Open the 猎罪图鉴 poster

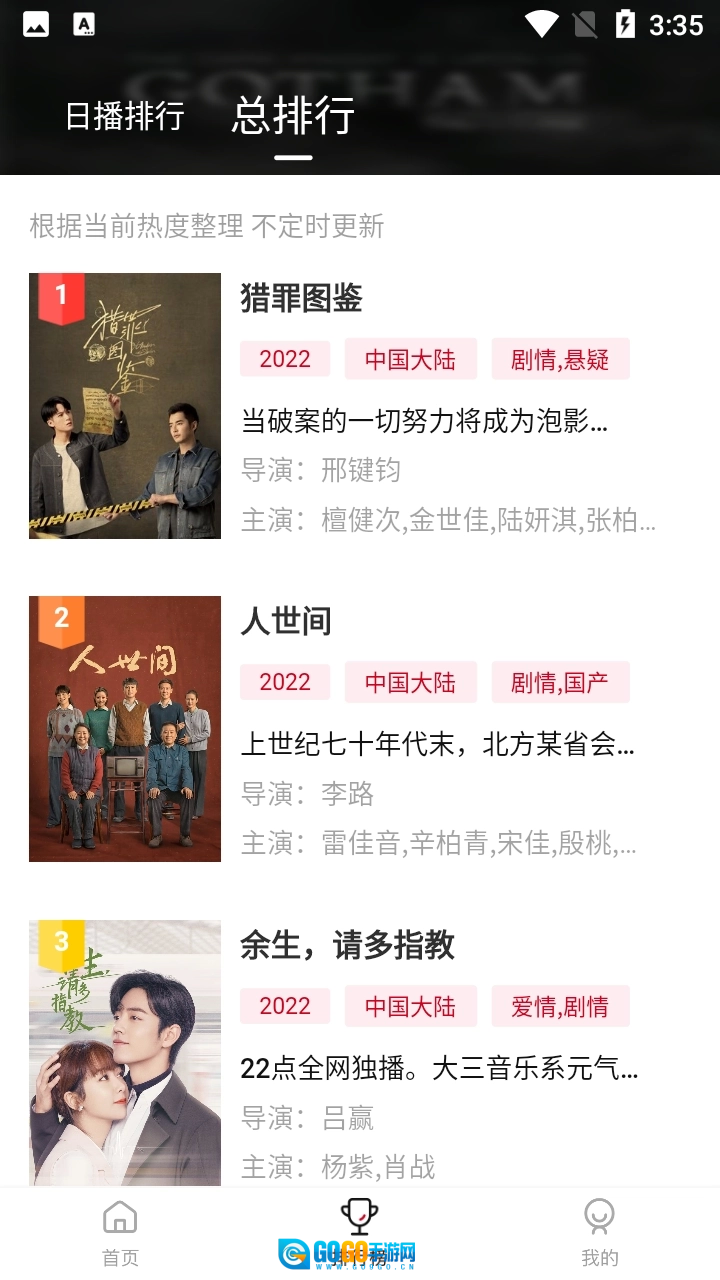point(125,406)
